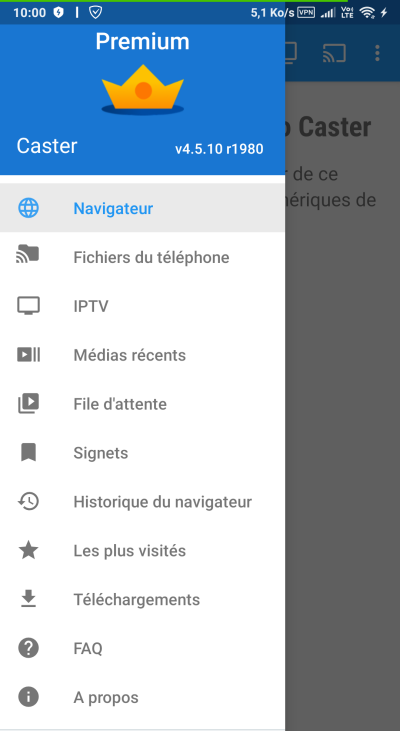Open Fichiers du téléphone
Viewport: 400px width, 731px height.
coord(142,257)
